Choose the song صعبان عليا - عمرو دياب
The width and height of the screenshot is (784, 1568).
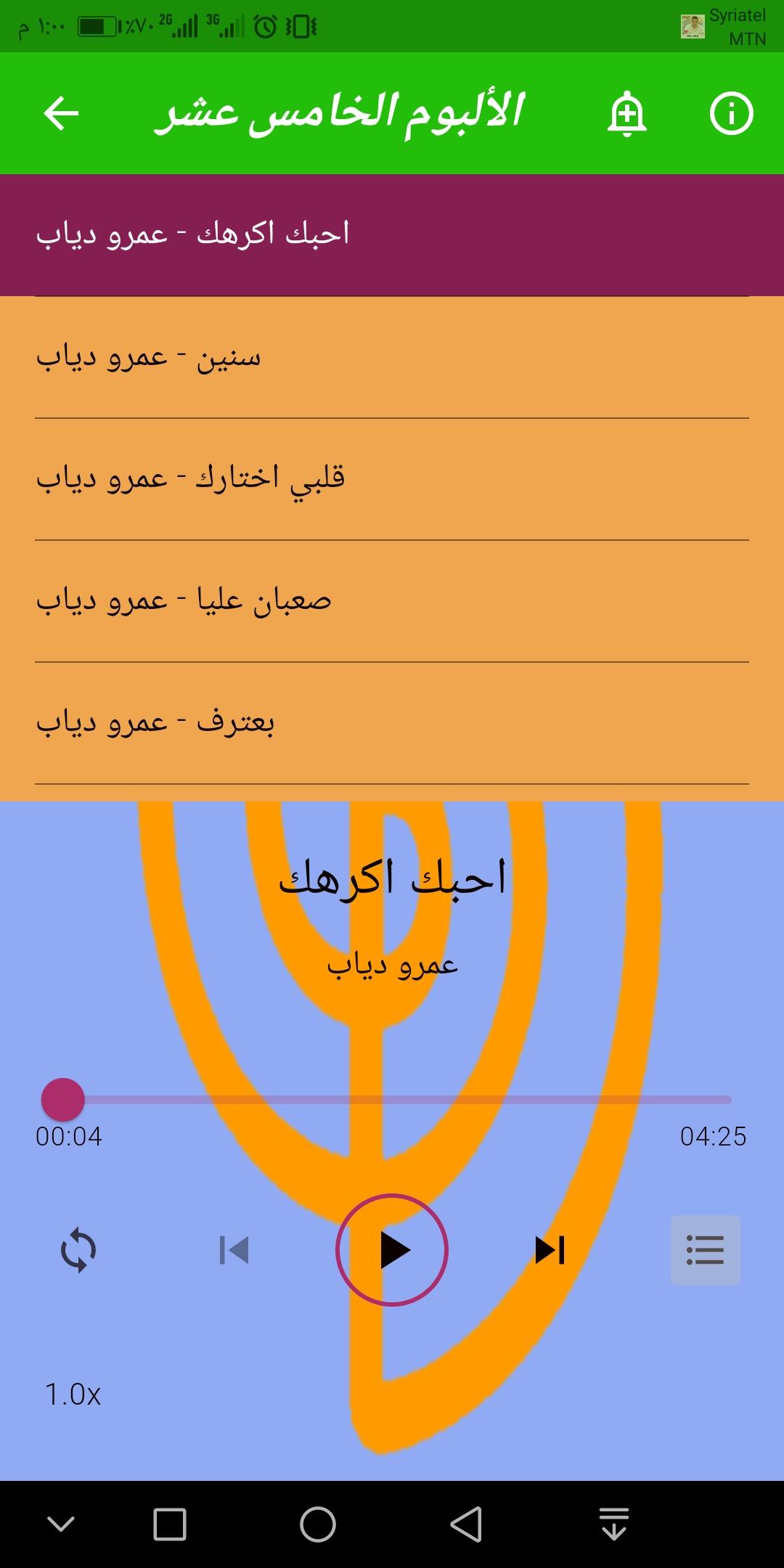point(392,601)
